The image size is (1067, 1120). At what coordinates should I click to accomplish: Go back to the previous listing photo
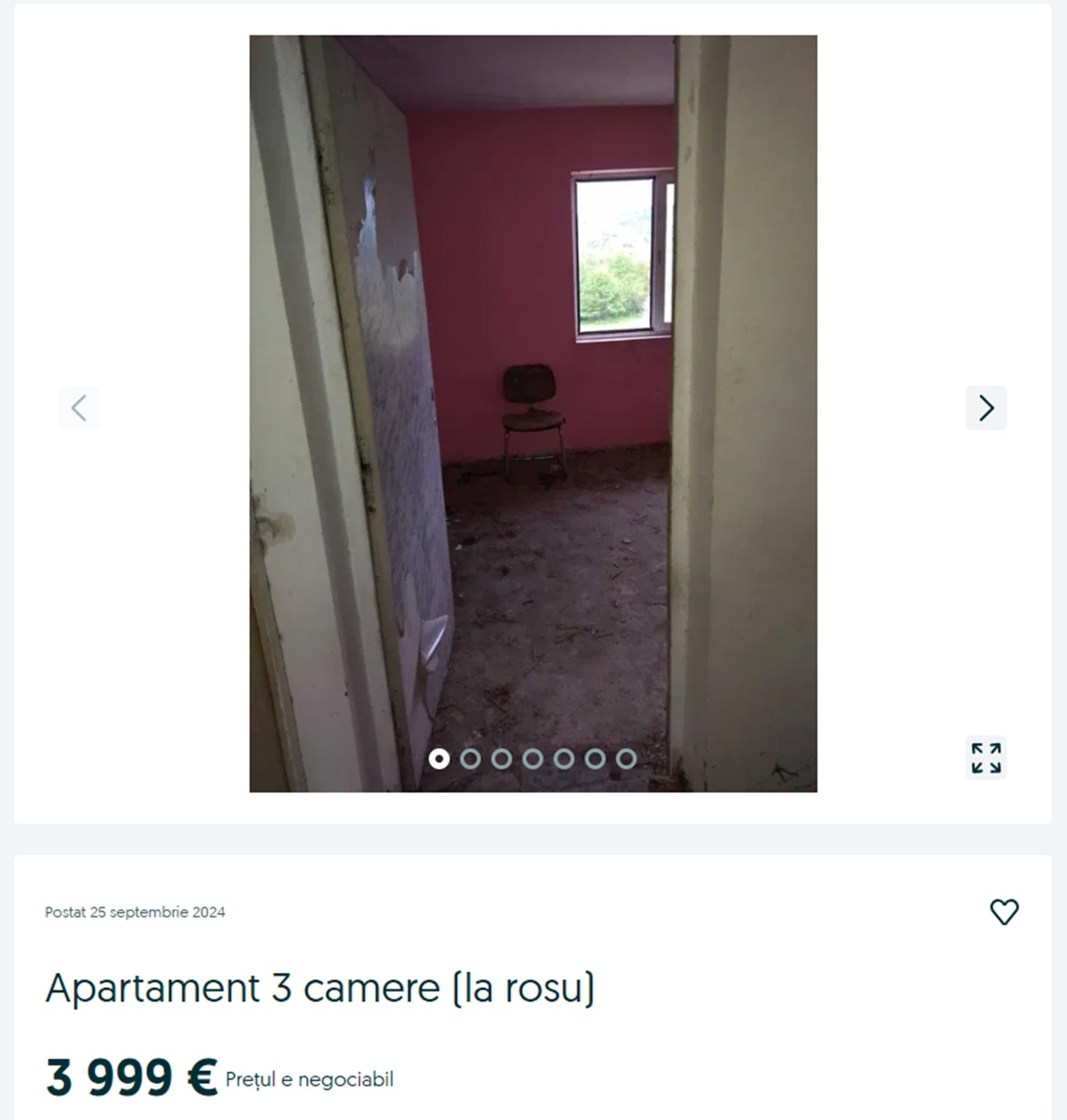click(79, 408)
